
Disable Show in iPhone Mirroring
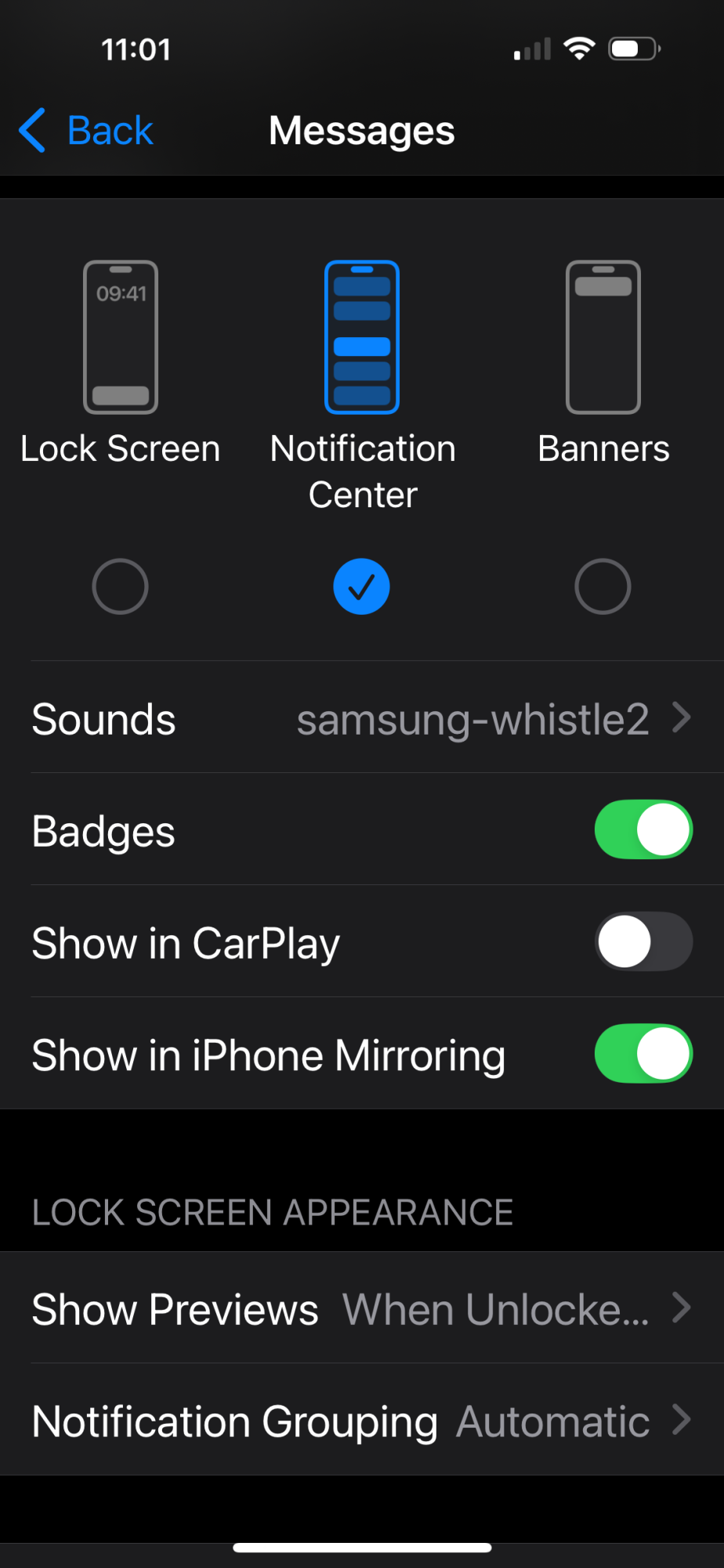(x=643, y=1054)
